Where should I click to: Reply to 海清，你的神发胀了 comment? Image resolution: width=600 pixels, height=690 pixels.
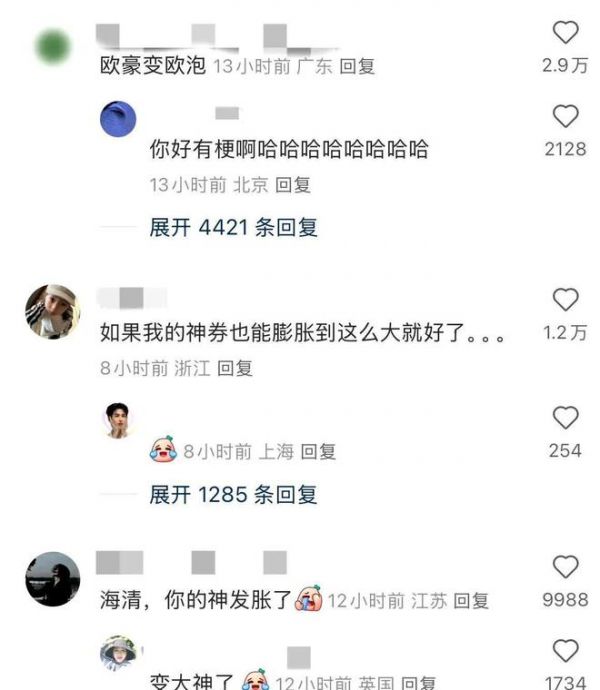471,601
